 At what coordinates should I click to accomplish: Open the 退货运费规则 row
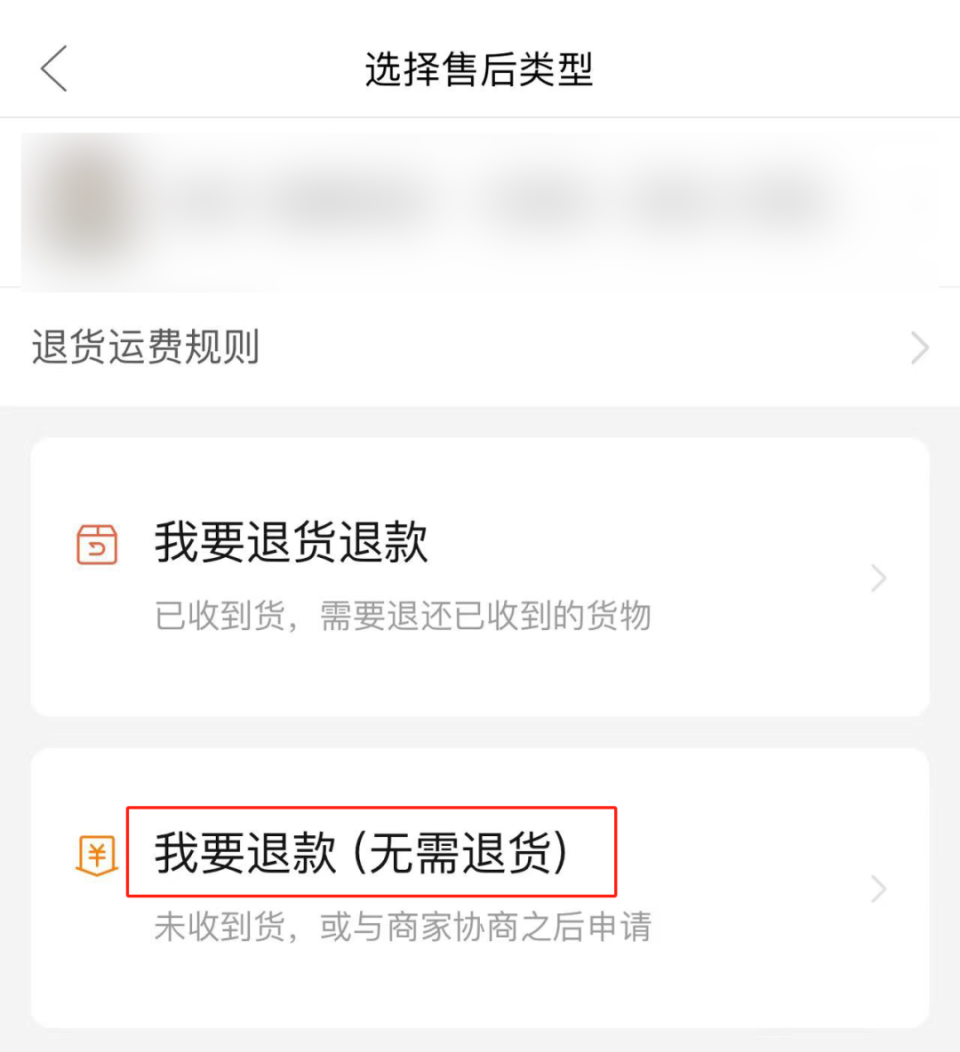click(x=480, y=348)
